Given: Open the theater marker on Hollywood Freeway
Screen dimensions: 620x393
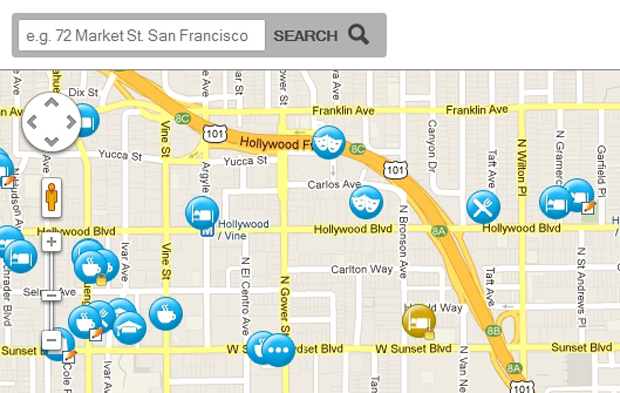Looking at the screenshot, I should (x=329, y=142).
